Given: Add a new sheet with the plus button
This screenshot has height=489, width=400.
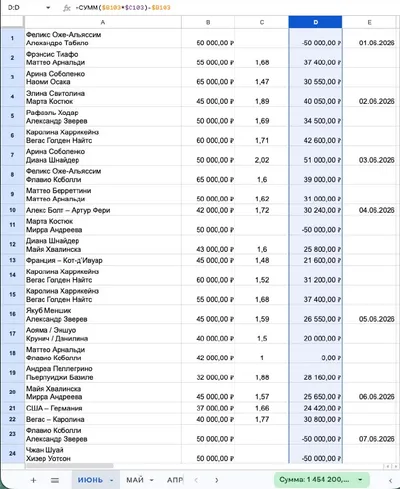Looking at the screenshot, I should point(33,480).
